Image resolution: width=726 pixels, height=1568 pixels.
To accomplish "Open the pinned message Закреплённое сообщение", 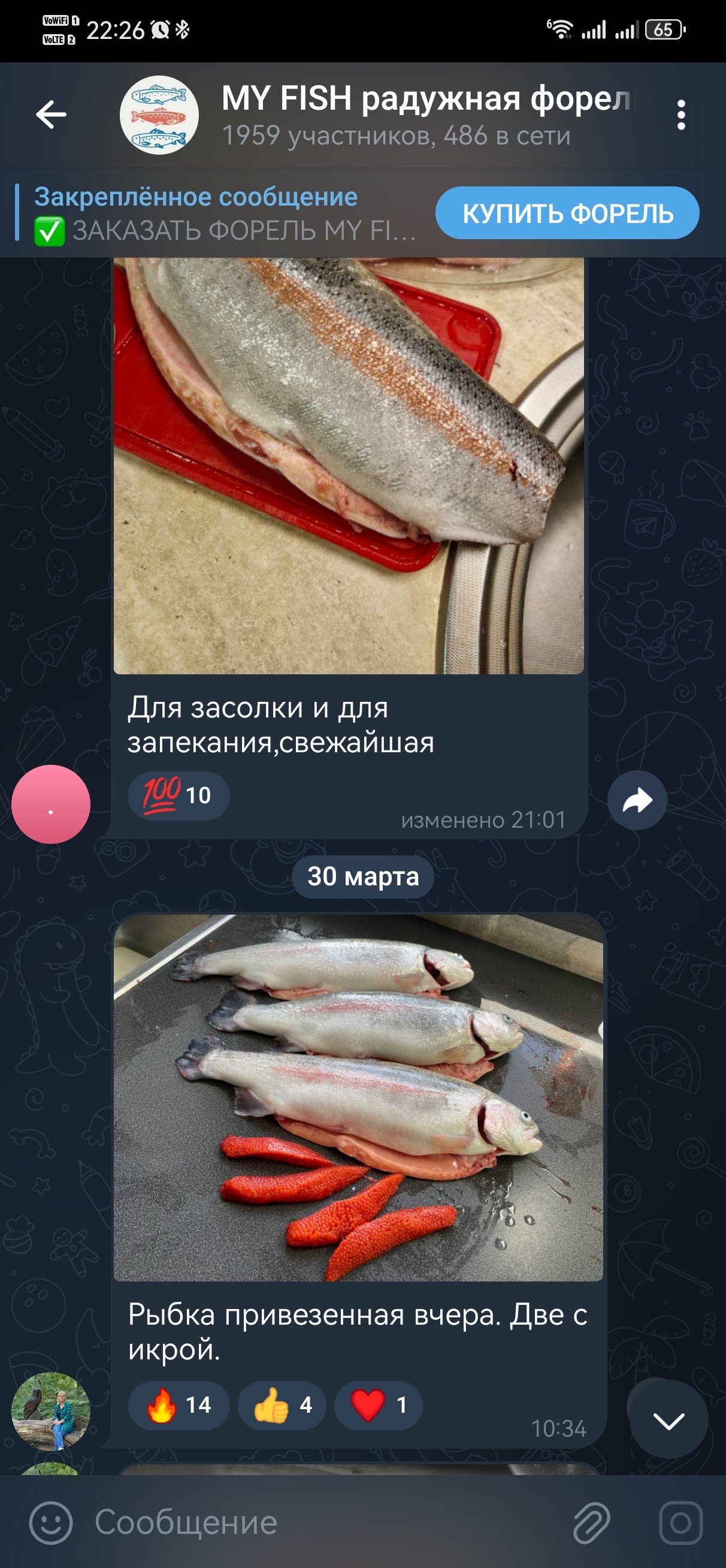I will pos(219,213).
